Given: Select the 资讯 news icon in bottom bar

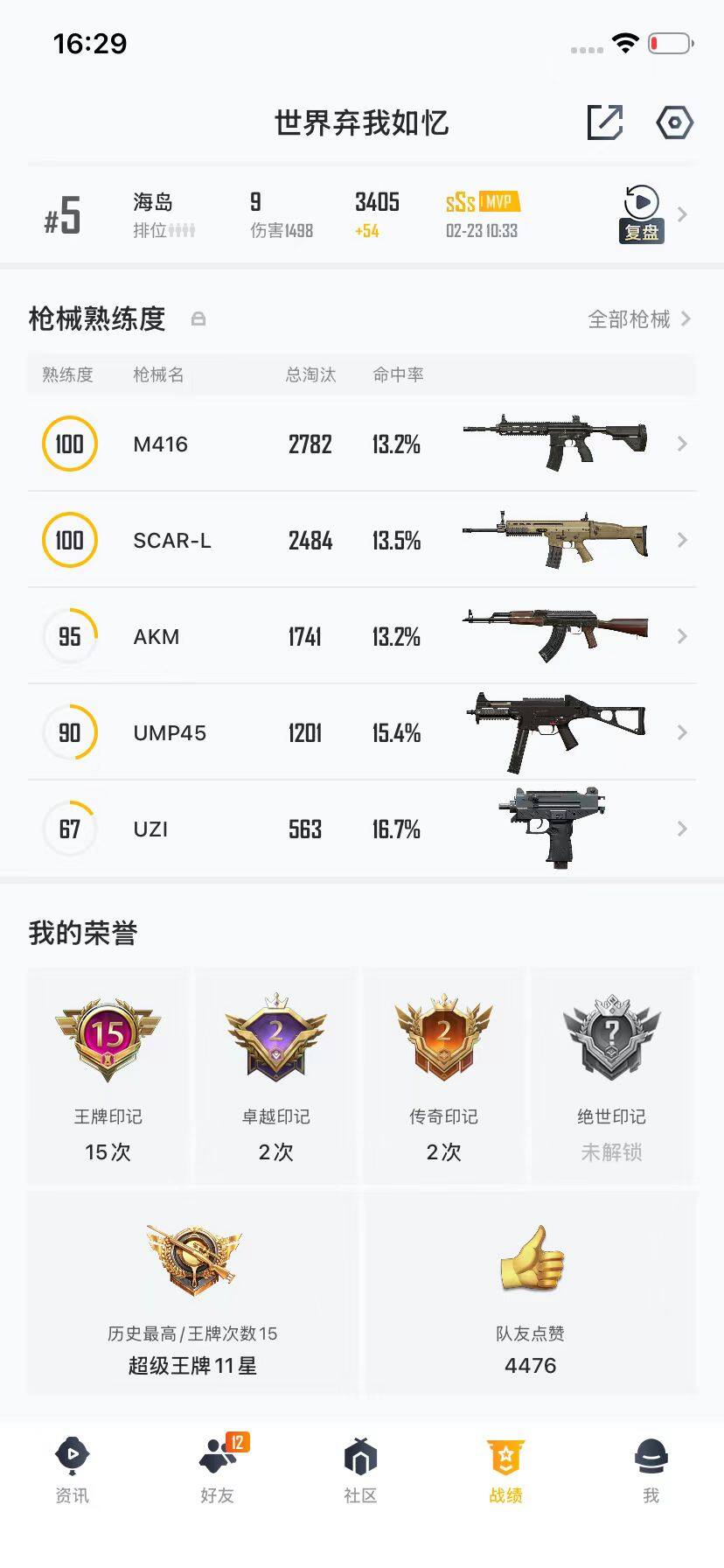Looking at the screenshot, I should 71,1455.
